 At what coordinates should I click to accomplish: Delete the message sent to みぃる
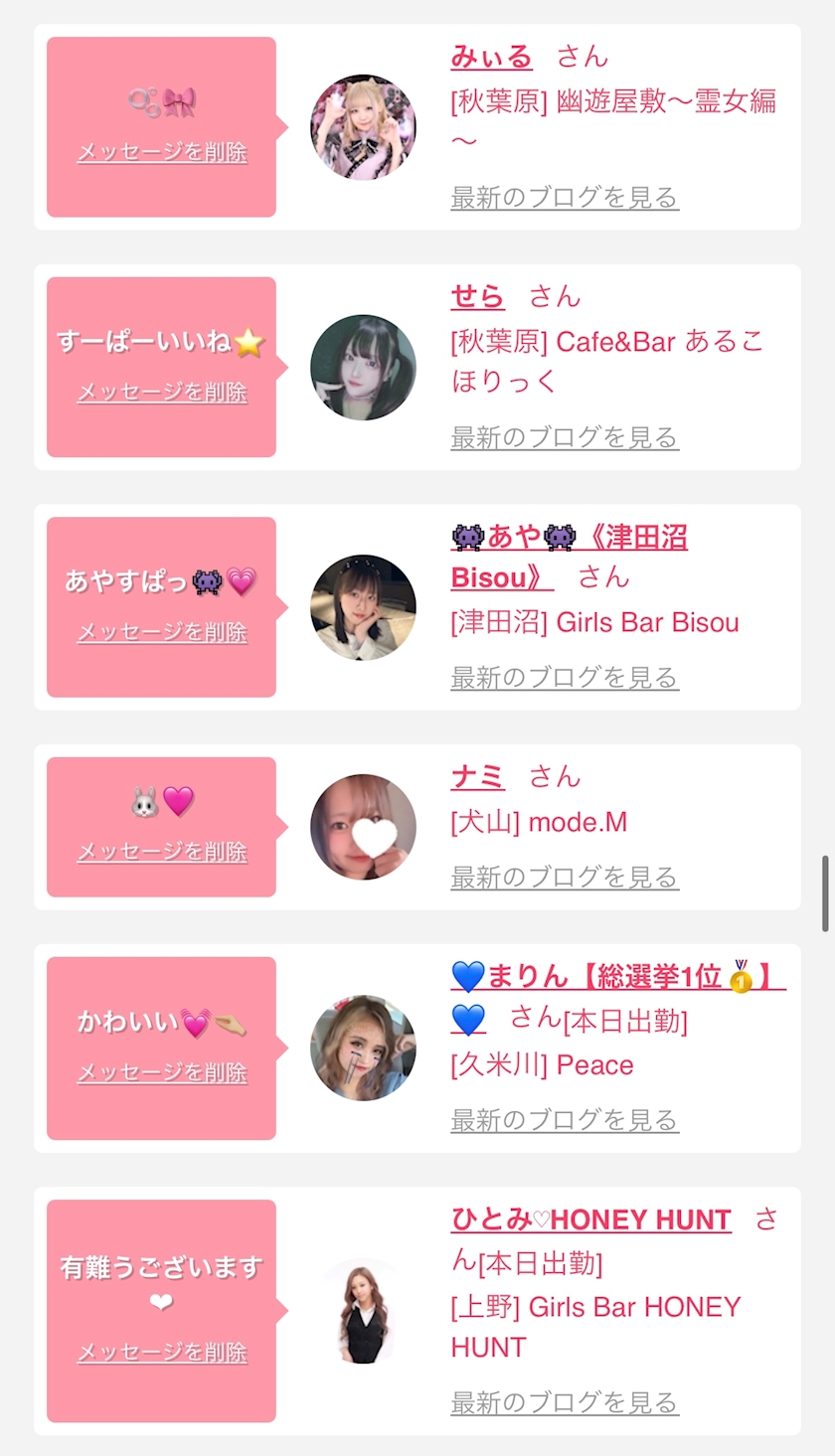[162, 152]
